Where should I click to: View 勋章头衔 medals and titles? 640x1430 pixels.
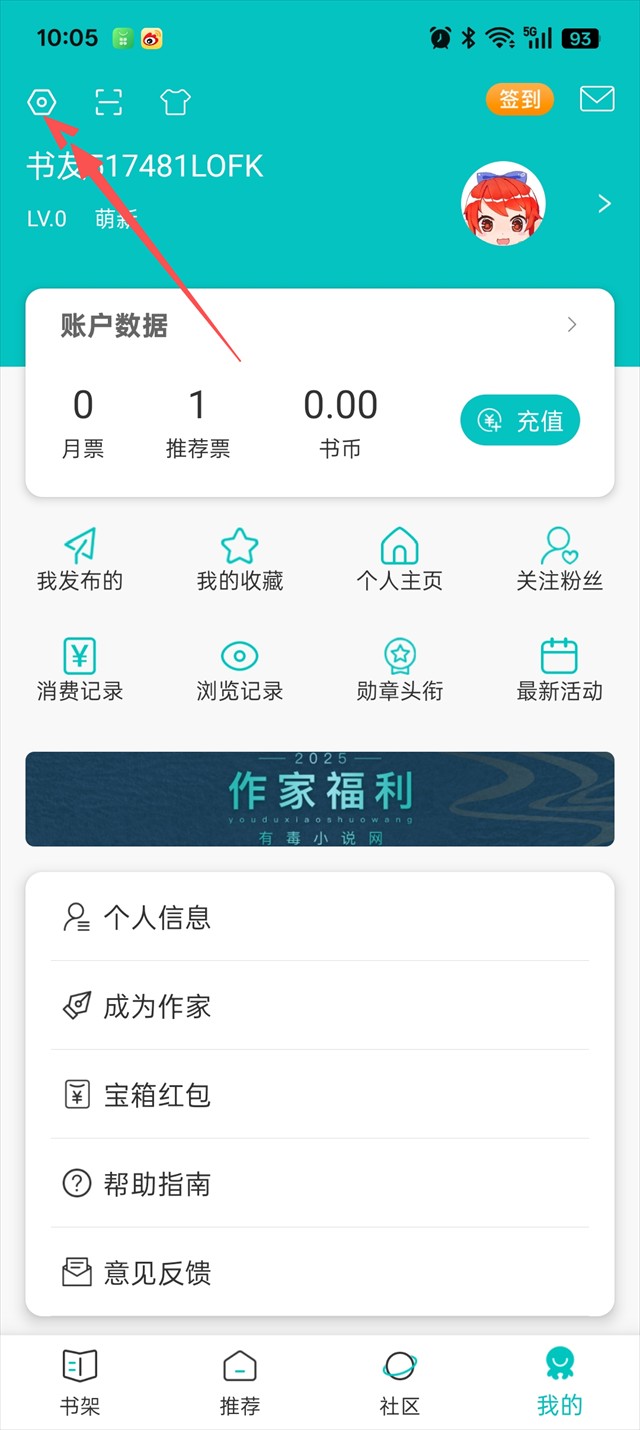[x=400, y=669]
